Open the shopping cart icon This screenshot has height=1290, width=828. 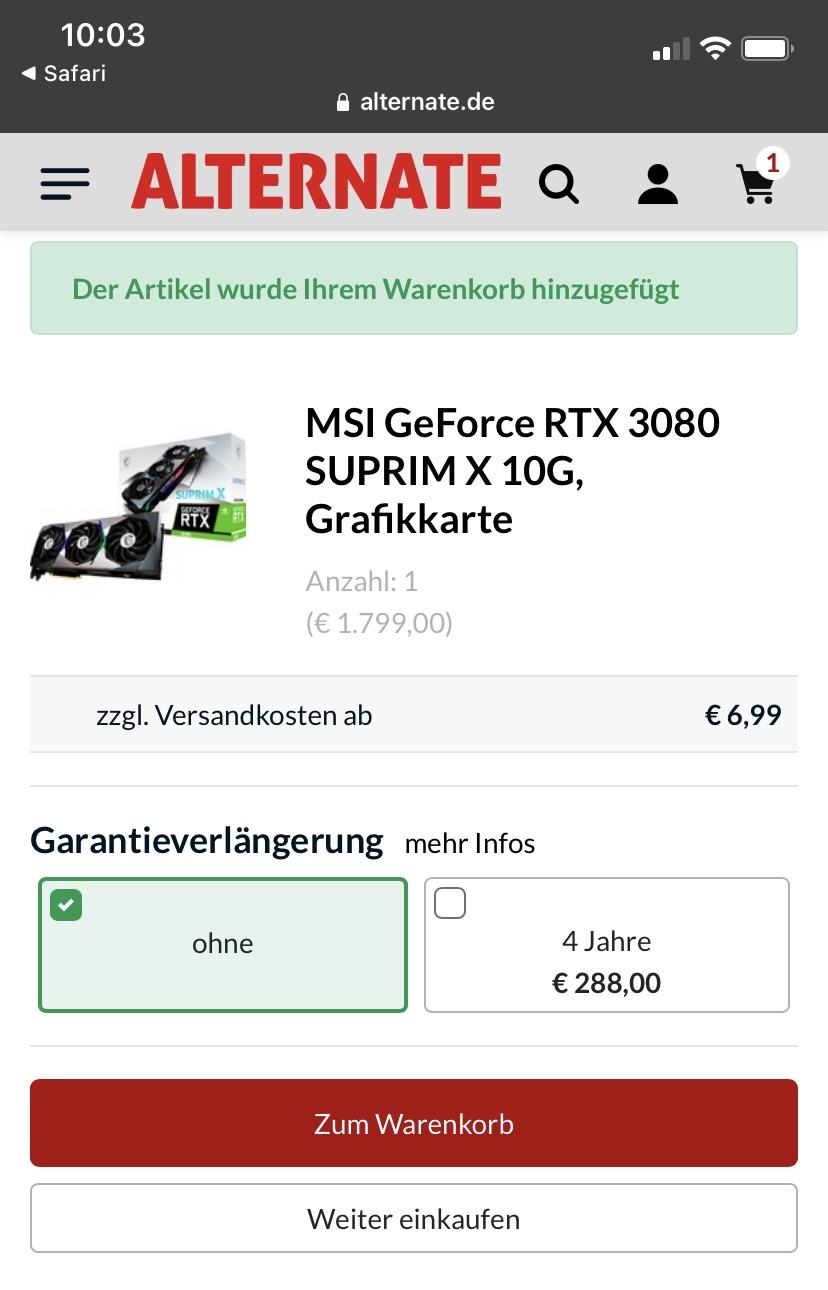(757, 183)
